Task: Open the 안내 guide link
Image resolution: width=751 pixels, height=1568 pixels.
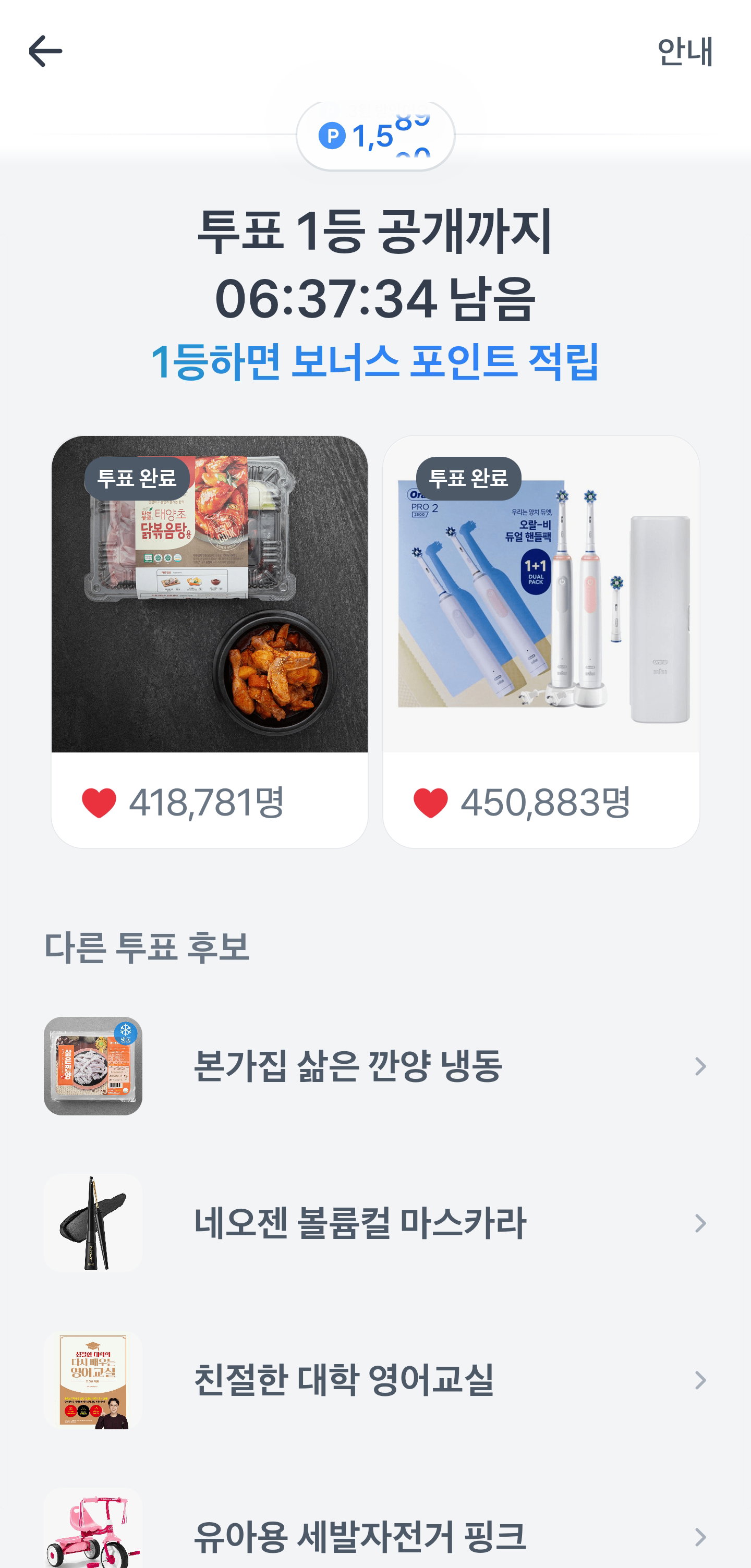Action: tap(685, 52)
